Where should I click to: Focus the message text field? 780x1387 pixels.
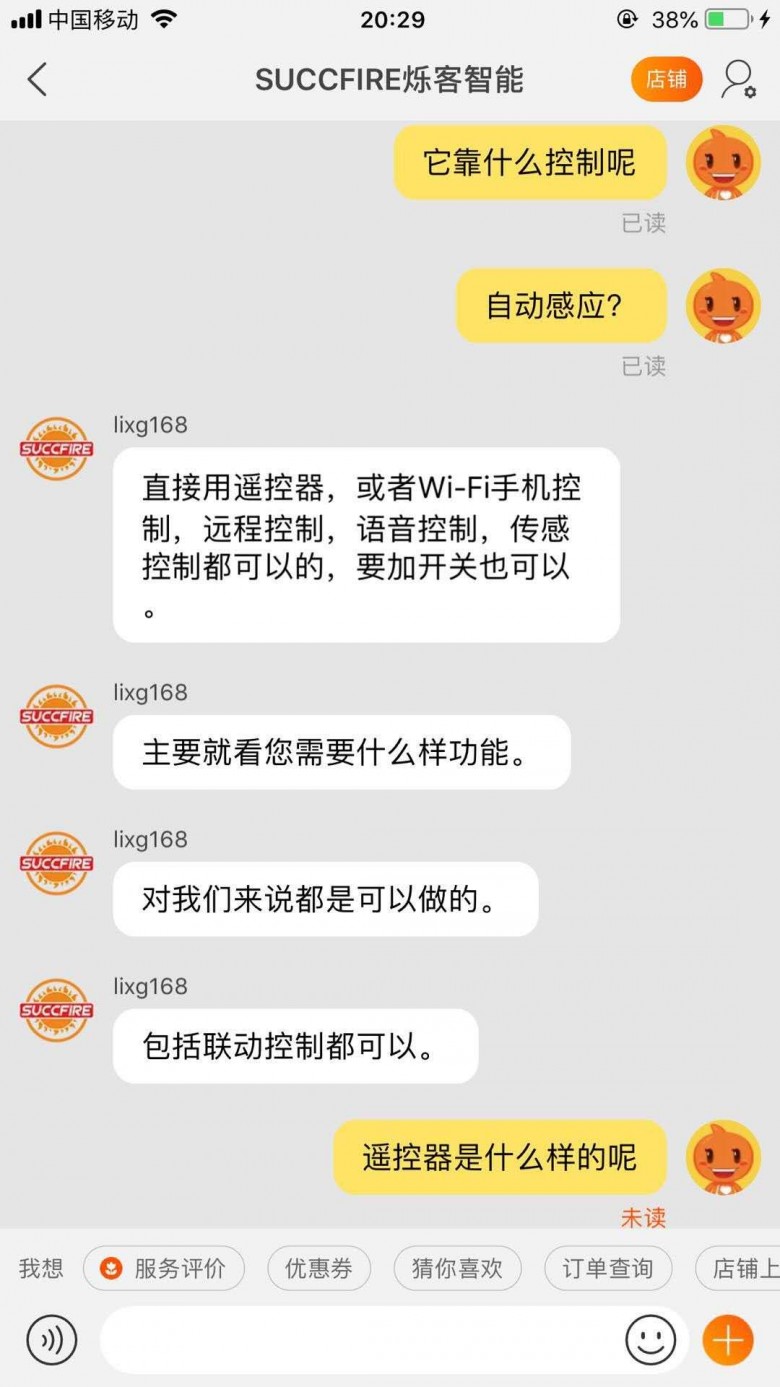click(360, 1340)
